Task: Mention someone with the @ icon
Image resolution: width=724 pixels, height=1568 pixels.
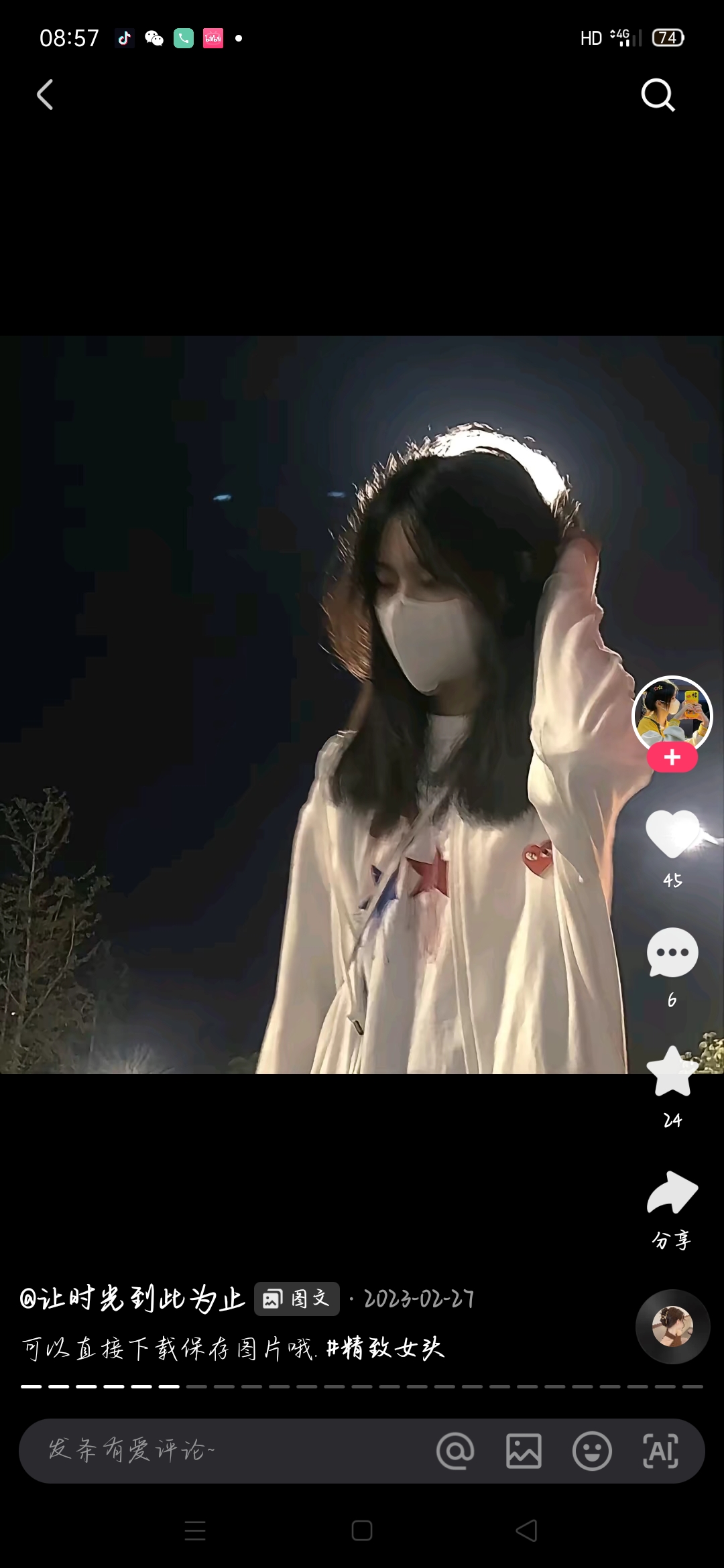Action: point(455,1451)
